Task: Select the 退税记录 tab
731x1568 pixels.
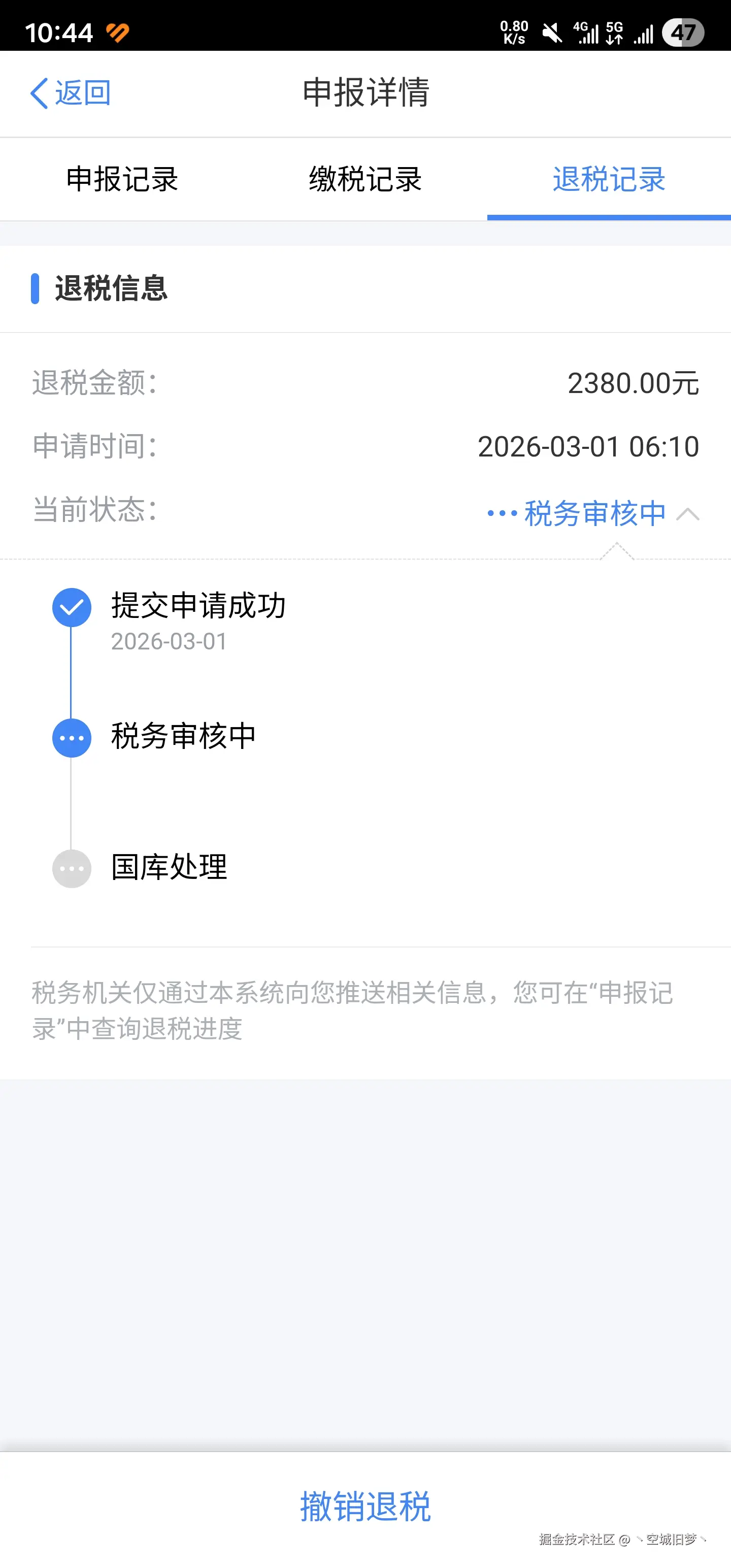Action: (x=608, y=179)
